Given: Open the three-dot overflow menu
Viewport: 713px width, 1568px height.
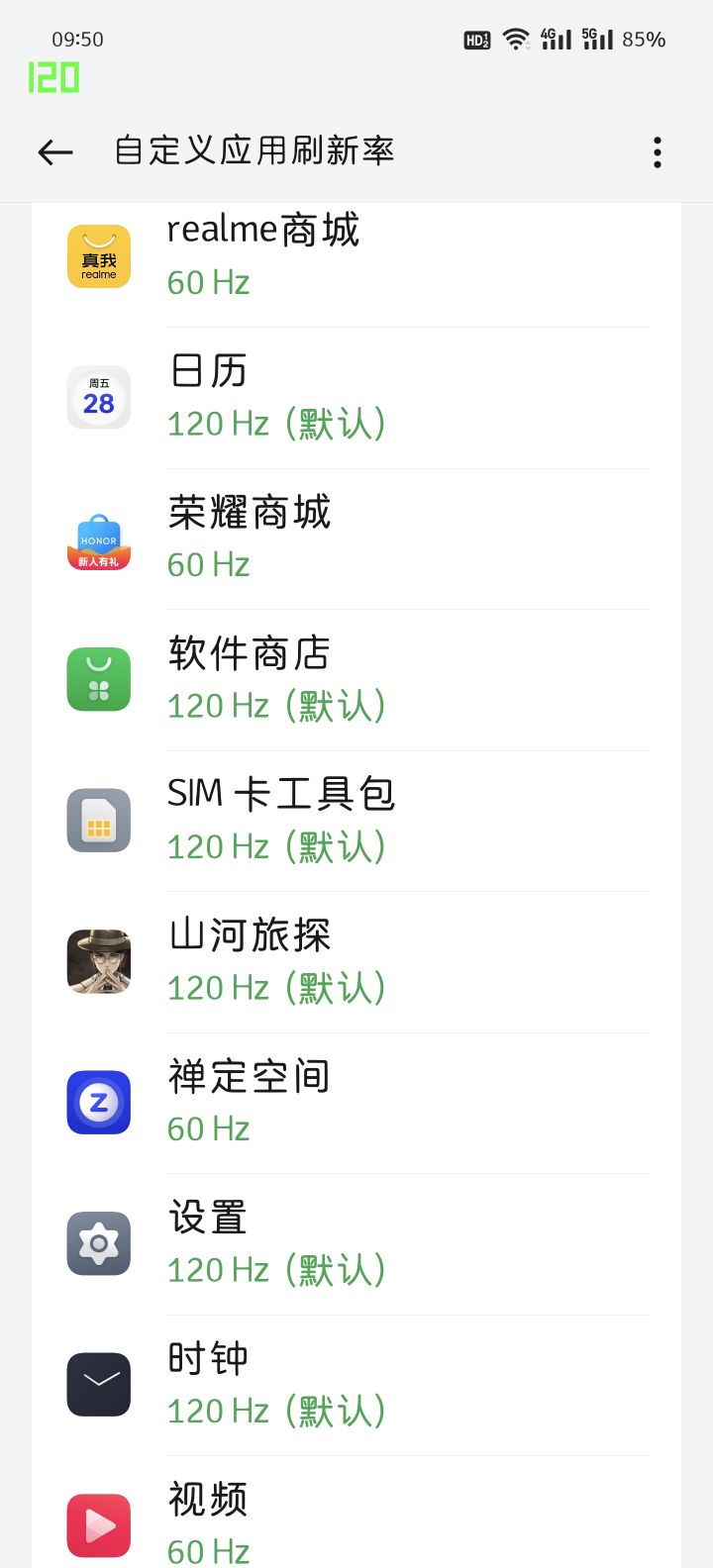Looking at the screenshot, I should click(x=656, y=151).
